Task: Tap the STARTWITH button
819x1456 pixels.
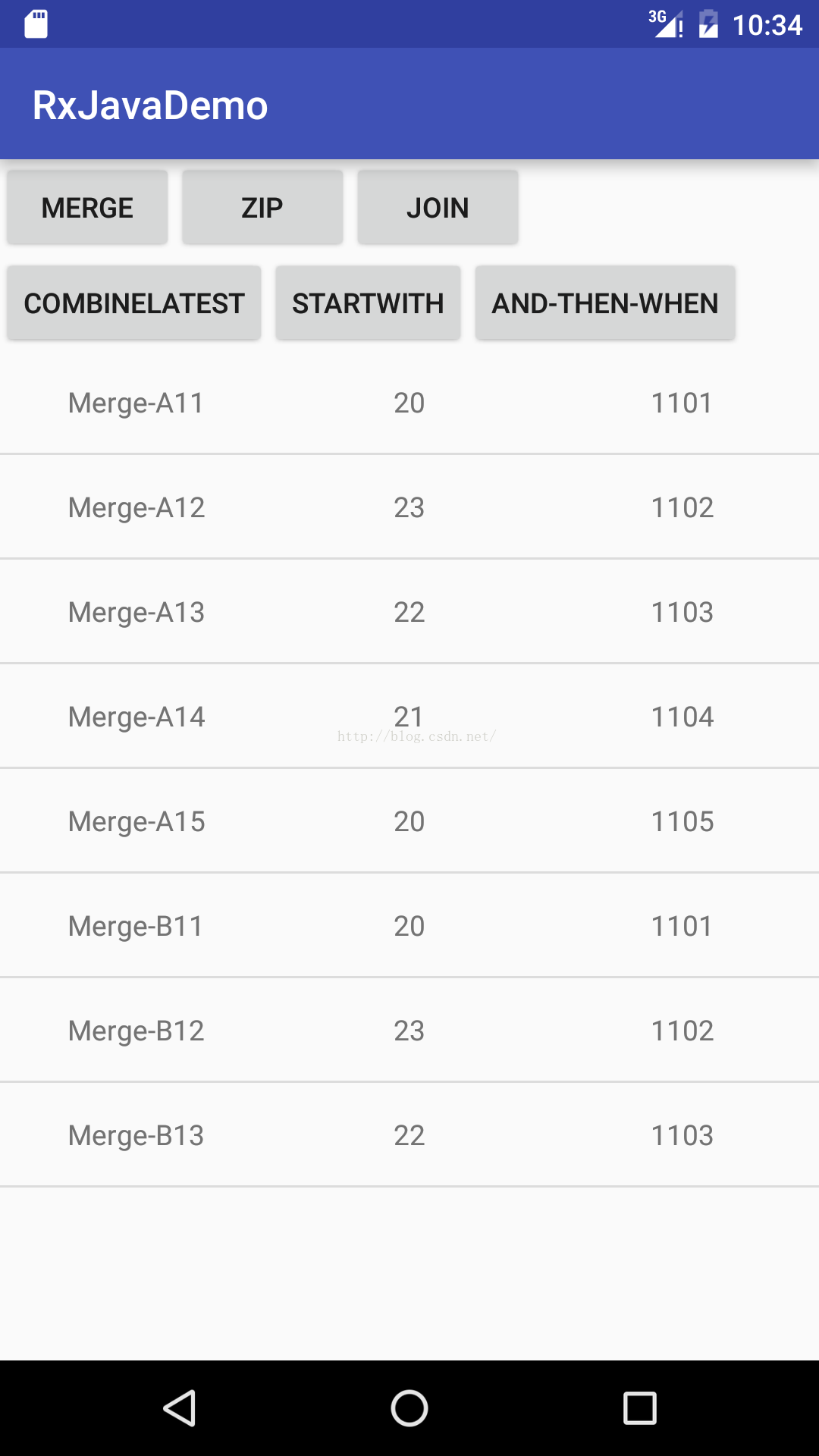Action: click(368, 303)
